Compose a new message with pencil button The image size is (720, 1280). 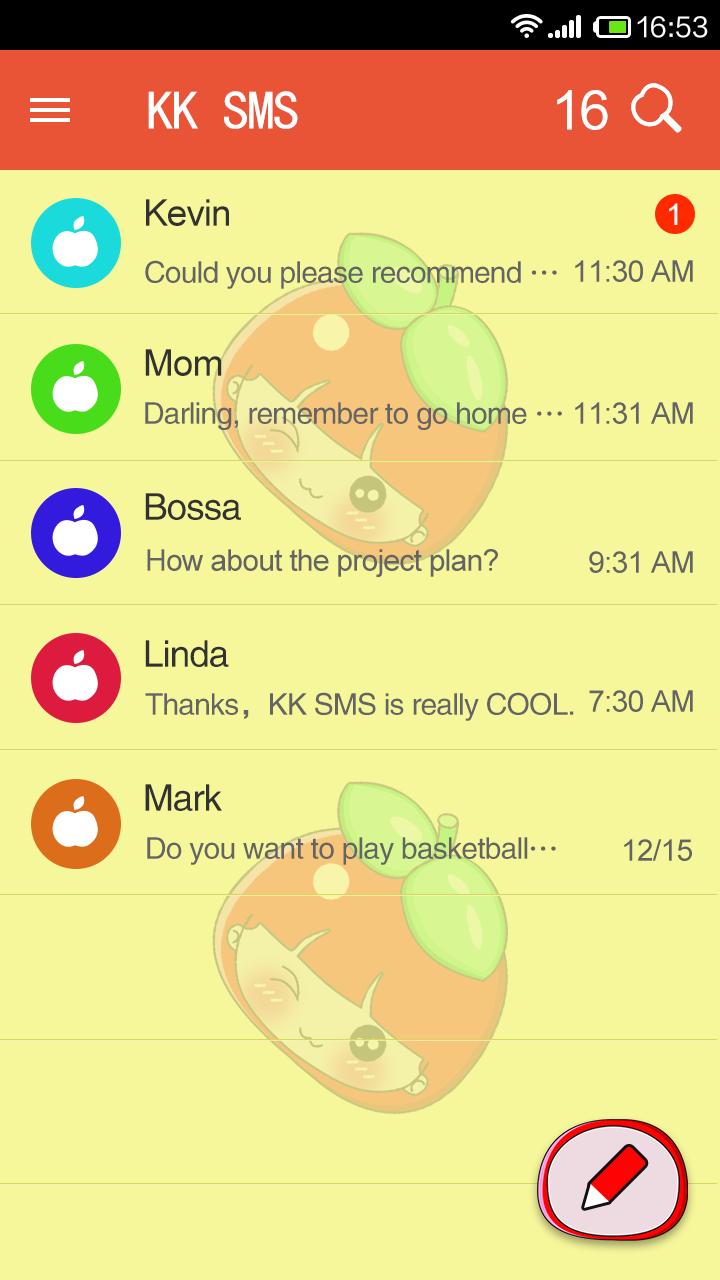pos(613,1180)
